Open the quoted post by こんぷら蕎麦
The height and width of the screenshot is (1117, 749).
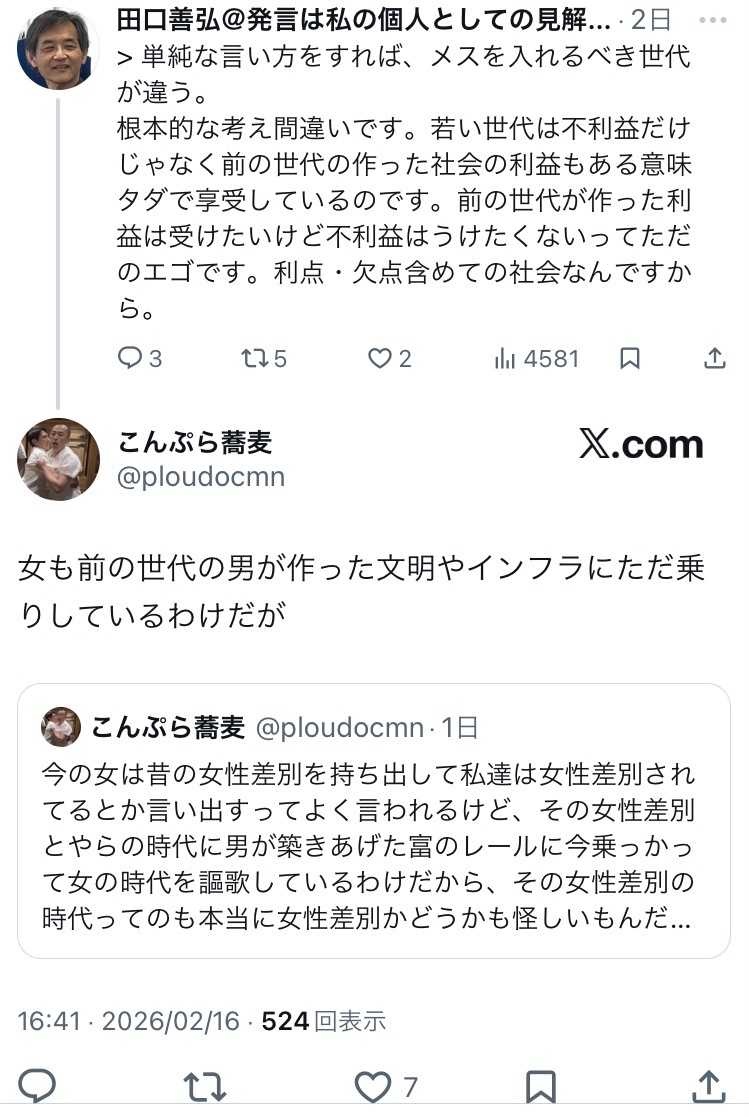(x=373, y=820)
